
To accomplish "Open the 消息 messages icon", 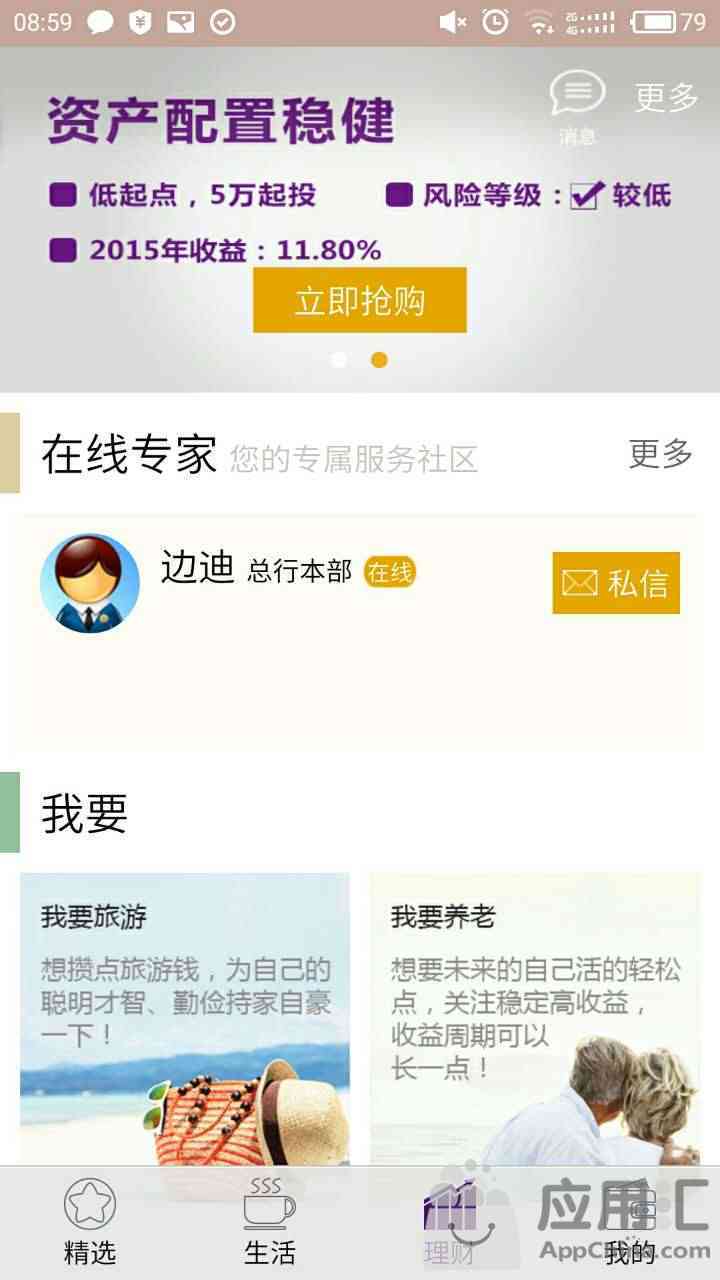I will 577,104.
